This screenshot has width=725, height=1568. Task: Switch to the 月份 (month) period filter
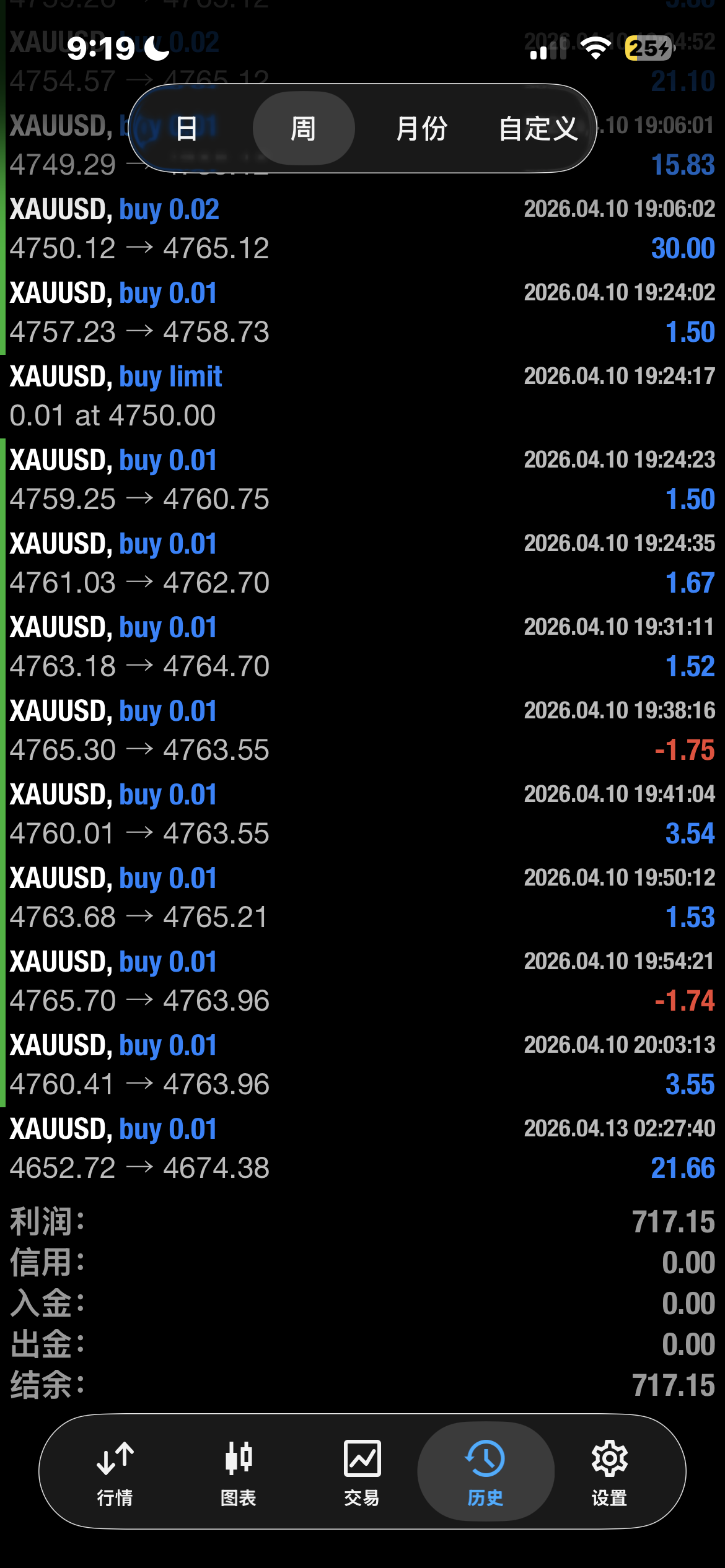pos(421,129)
